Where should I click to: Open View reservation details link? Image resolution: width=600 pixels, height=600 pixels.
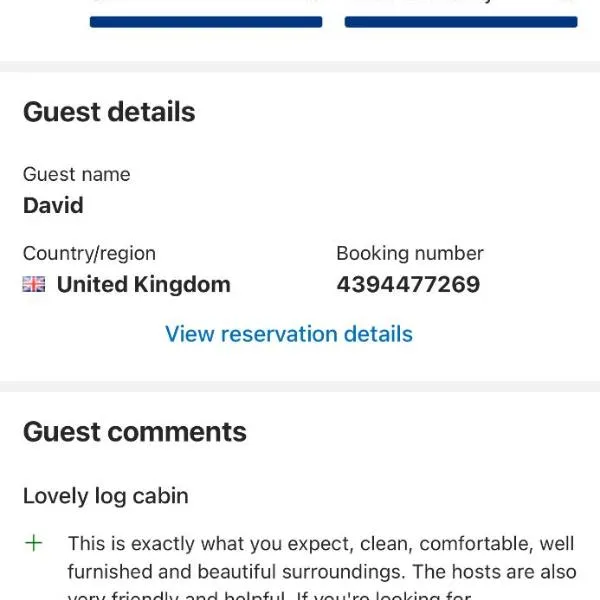[288, 334]
